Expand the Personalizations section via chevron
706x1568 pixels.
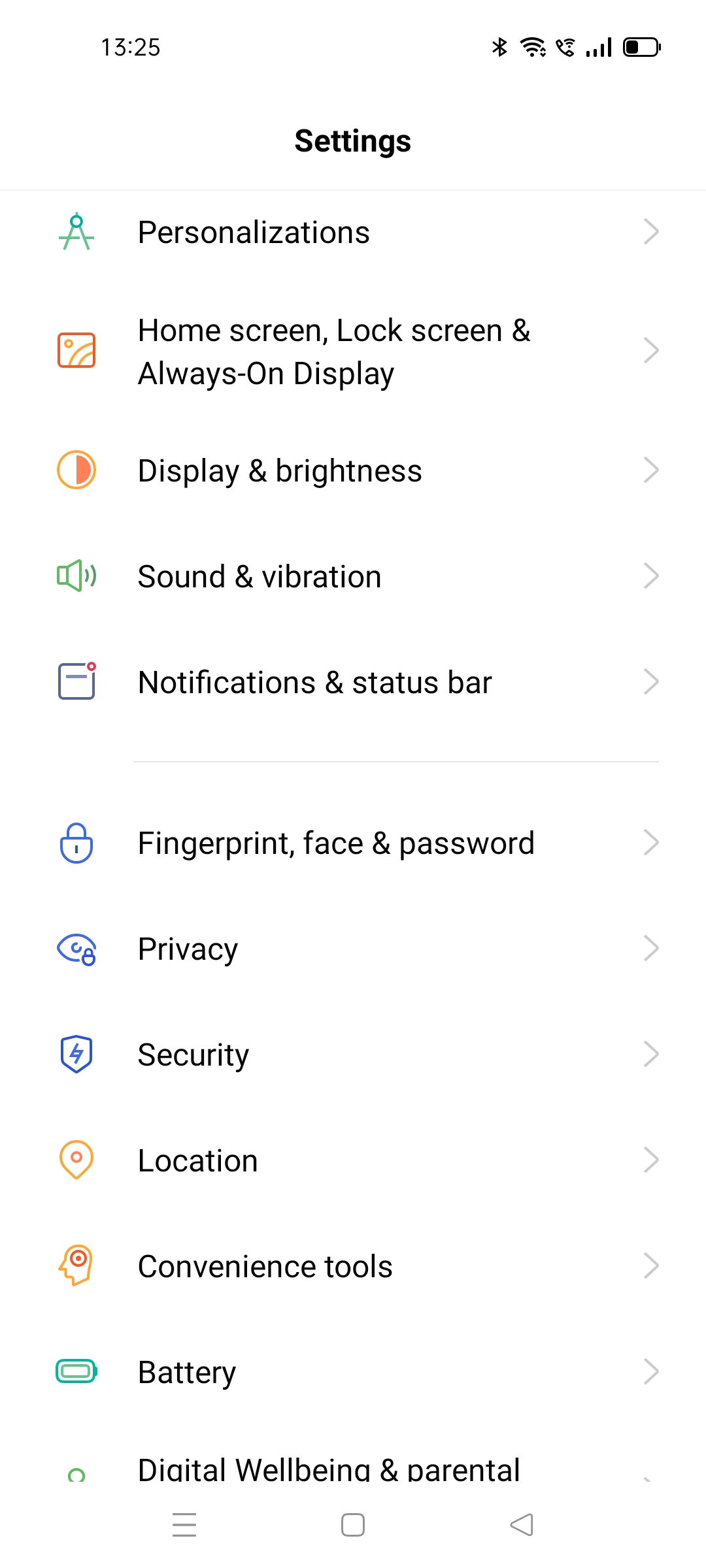[x=651, y=232]
